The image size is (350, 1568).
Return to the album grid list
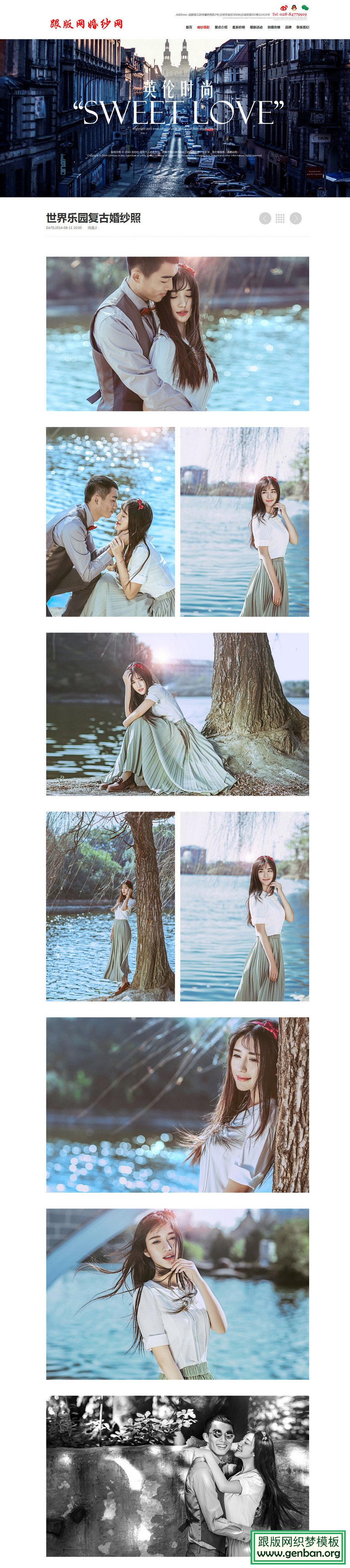pos(280,218)
